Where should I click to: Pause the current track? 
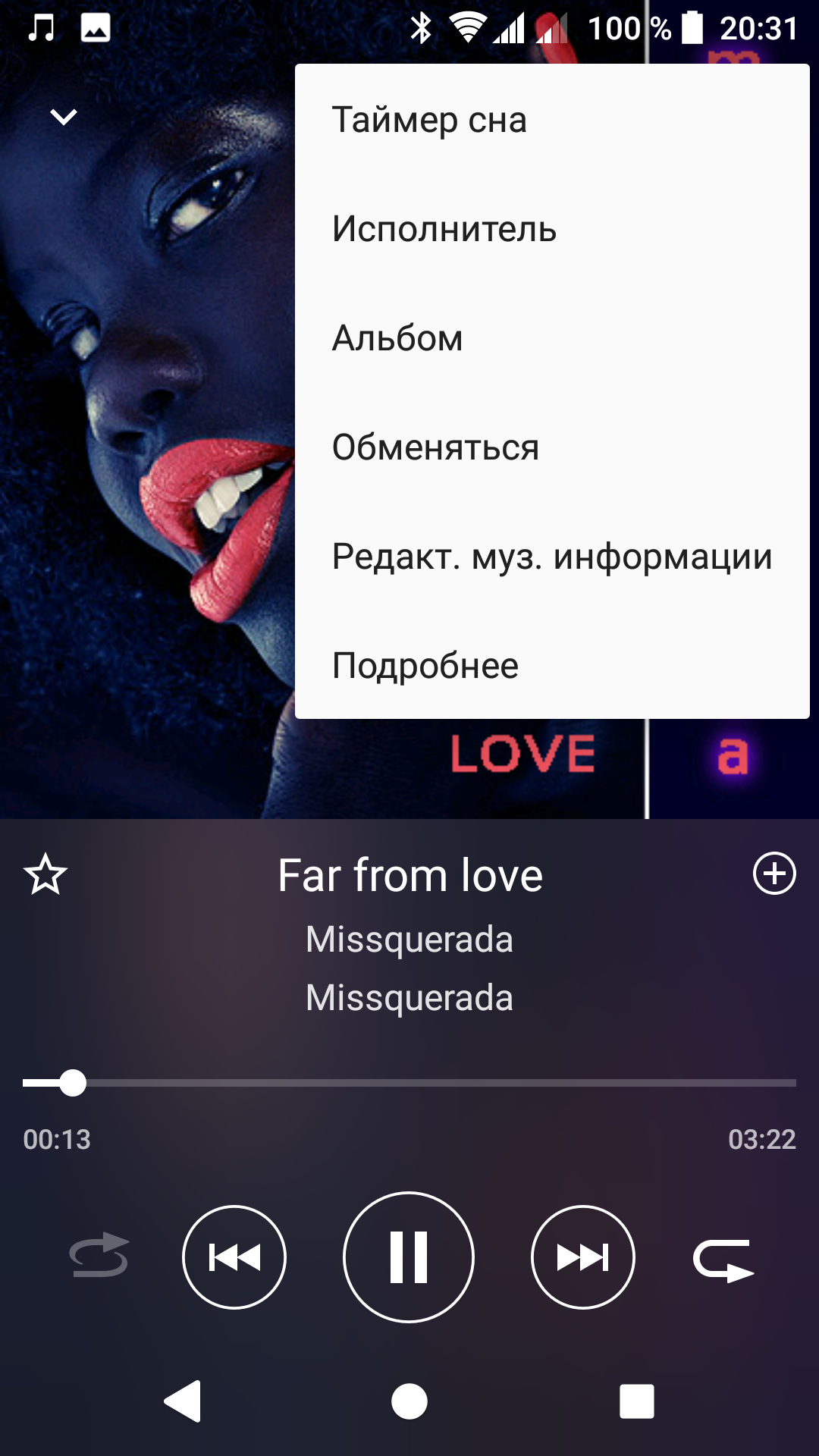tap(409, 1257)
